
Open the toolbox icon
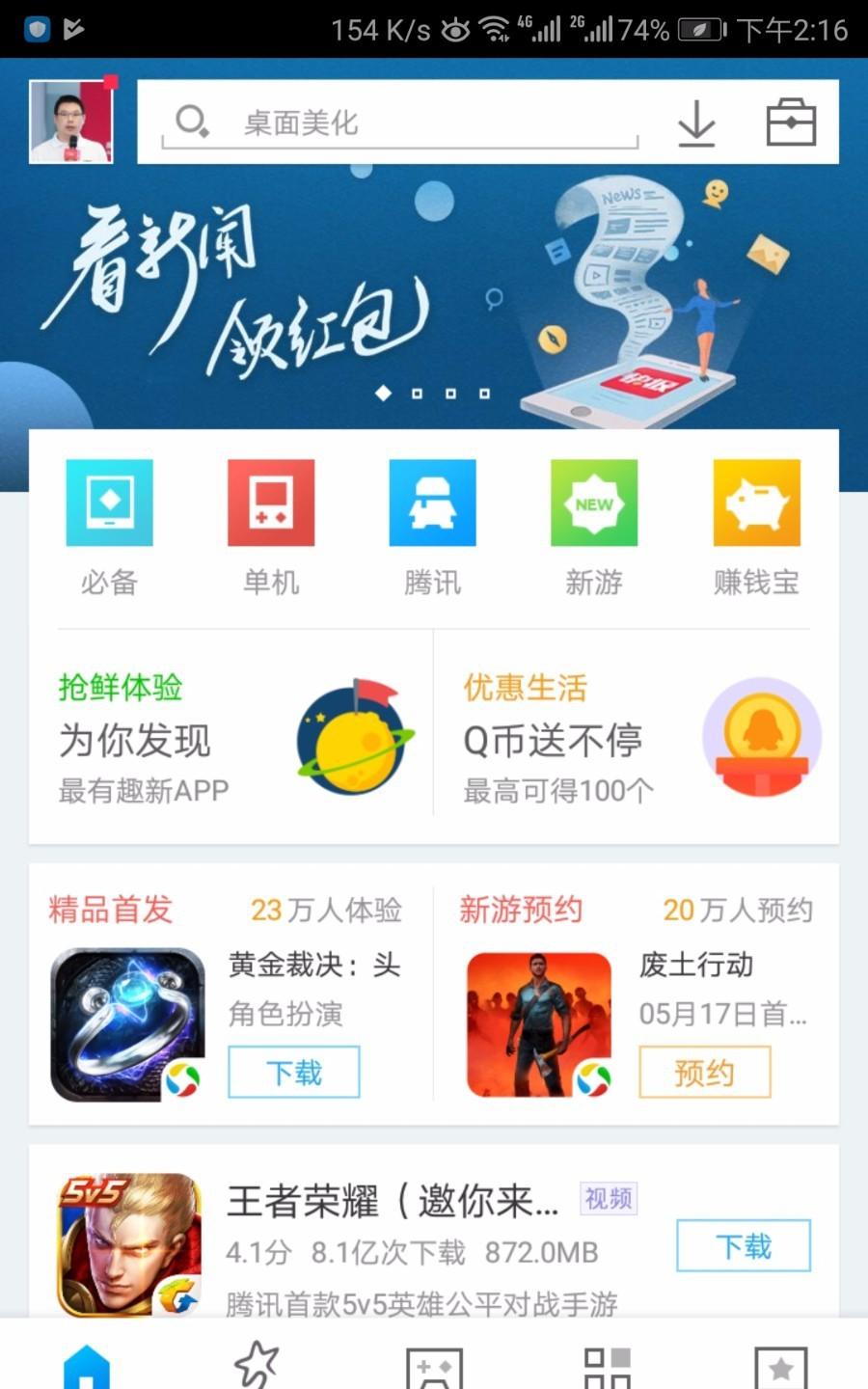tap(791, 123)
